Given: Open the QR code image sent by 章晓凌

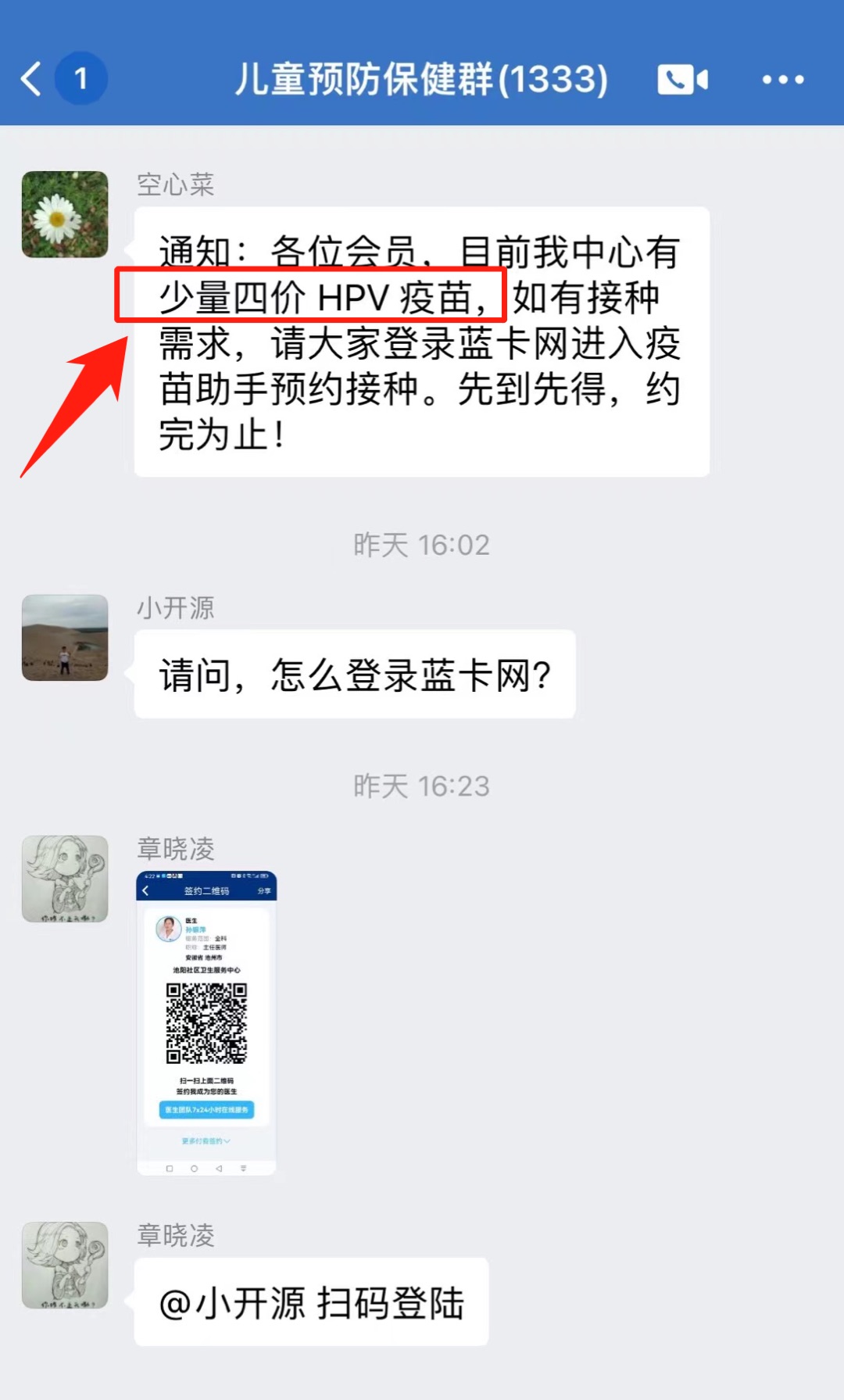Looking at the screenshot, I should [x=206, y=1022].
